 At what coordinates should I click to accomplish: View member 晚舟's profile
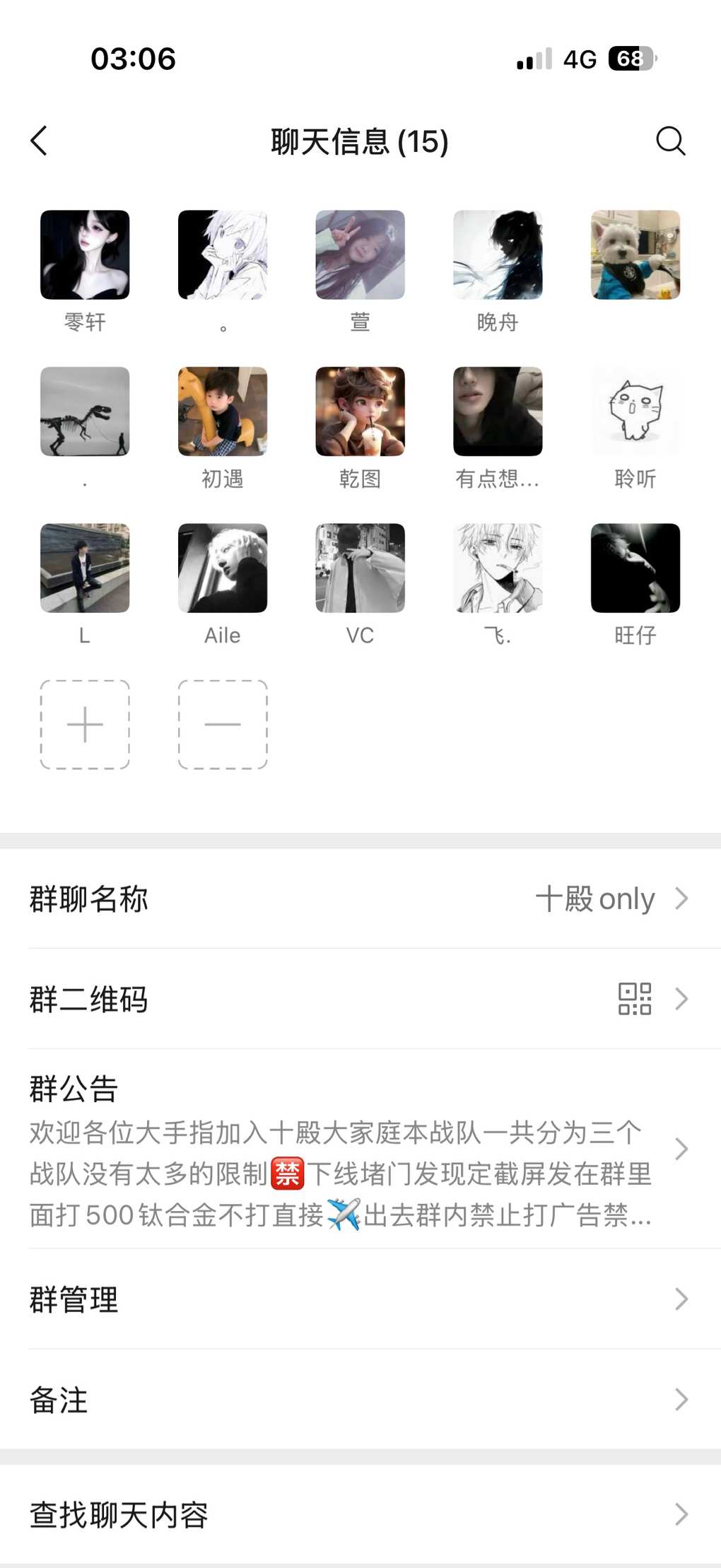coord(498,255)
